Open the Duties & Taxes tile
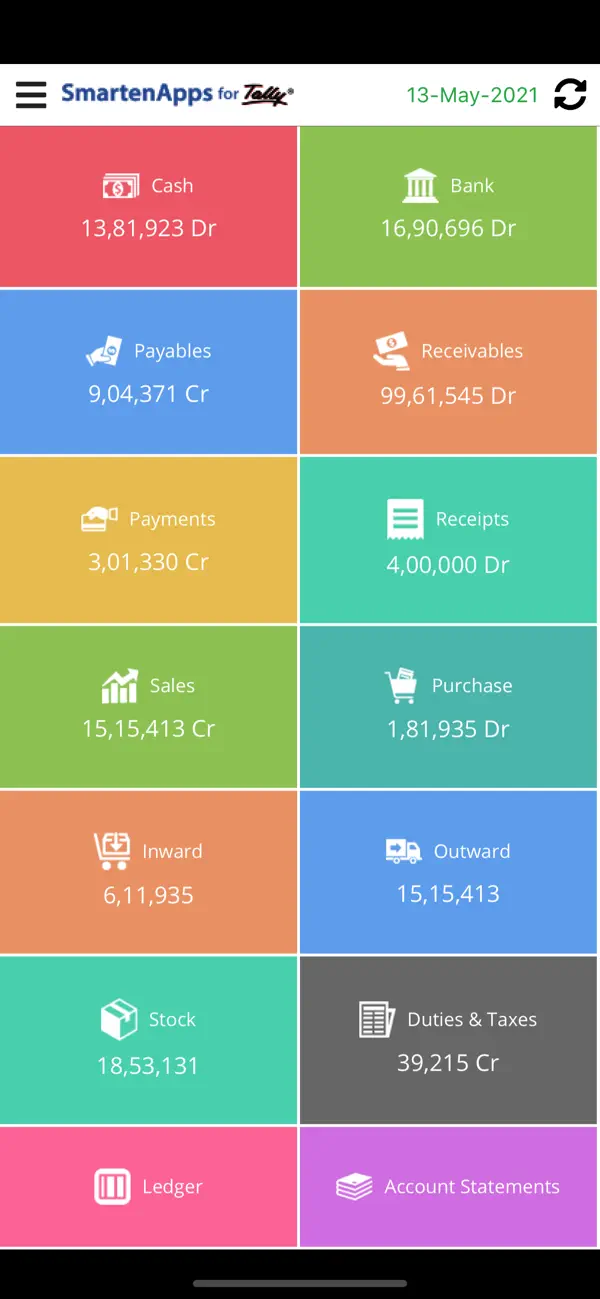Viewport: 600px width, 1299px height. pyautogui.click(x=450, y=1040)
